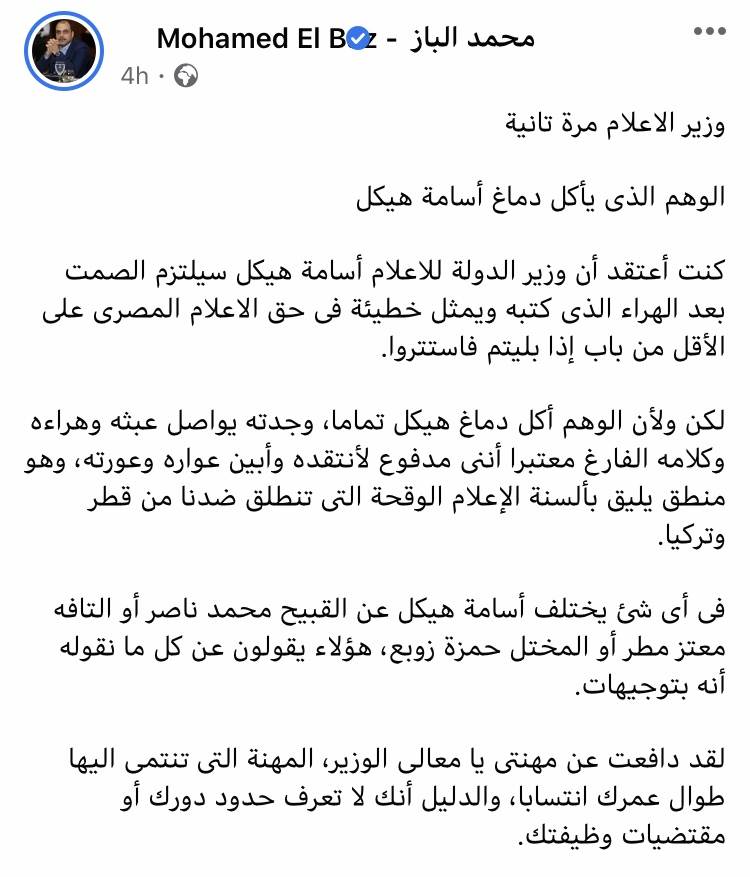Screen dimensions: 750x877
Task: Open Mohamed El Baz's profile picture
Action: click(68, 54)
